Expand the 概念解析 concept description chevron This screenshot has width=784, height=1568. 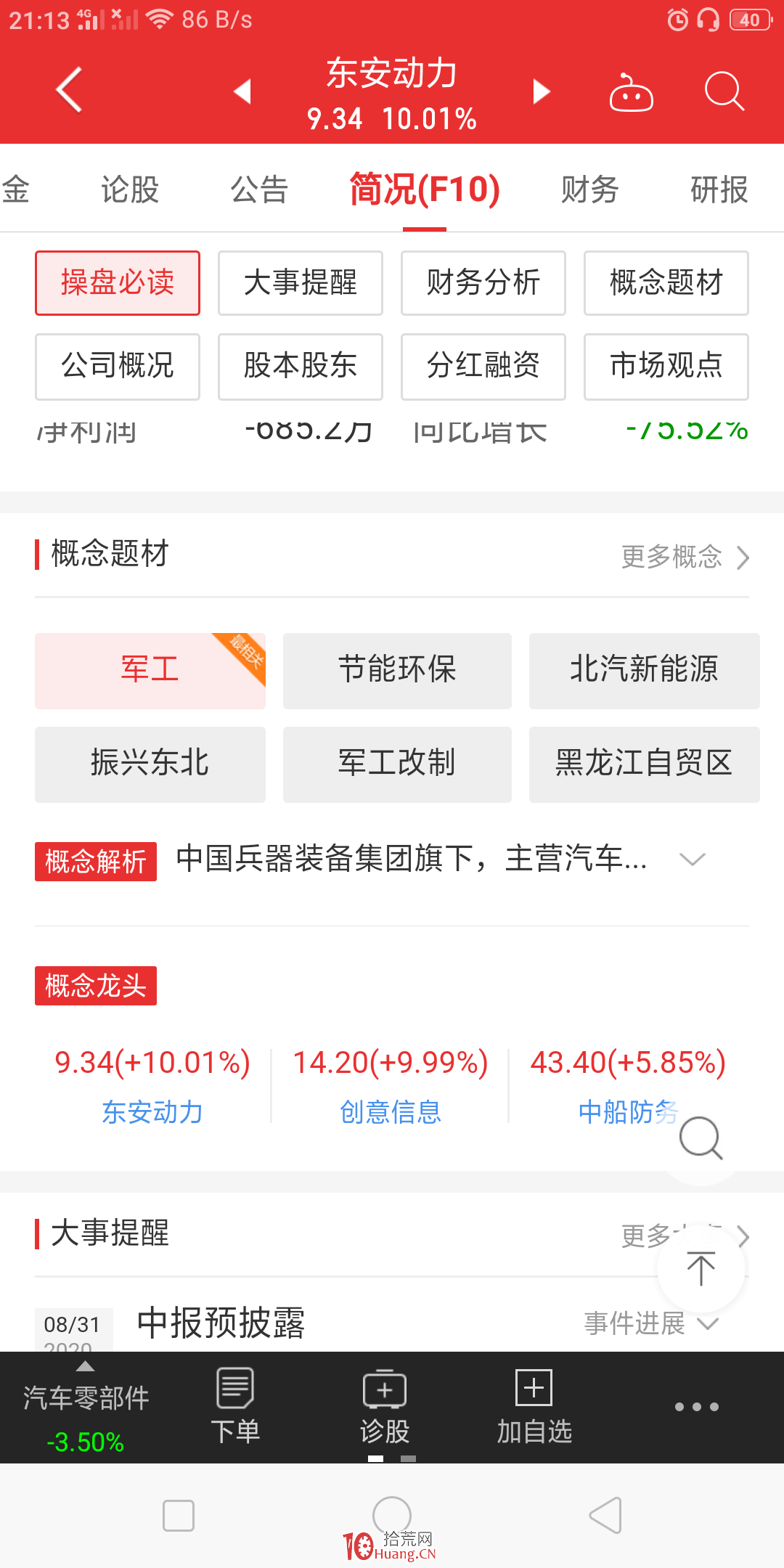tap(692, 860)
